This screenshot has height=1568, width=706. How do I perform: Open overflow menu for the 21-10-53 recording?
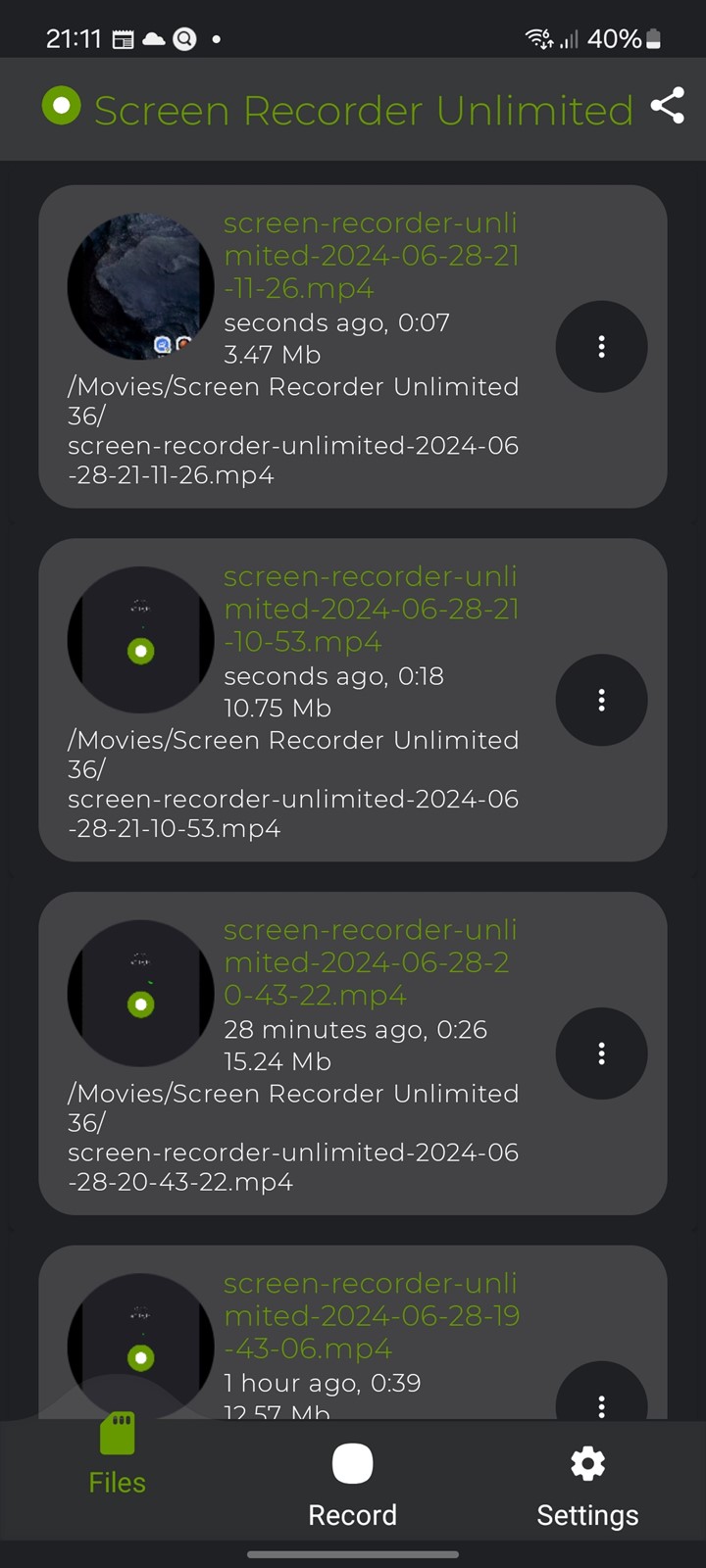601,700
